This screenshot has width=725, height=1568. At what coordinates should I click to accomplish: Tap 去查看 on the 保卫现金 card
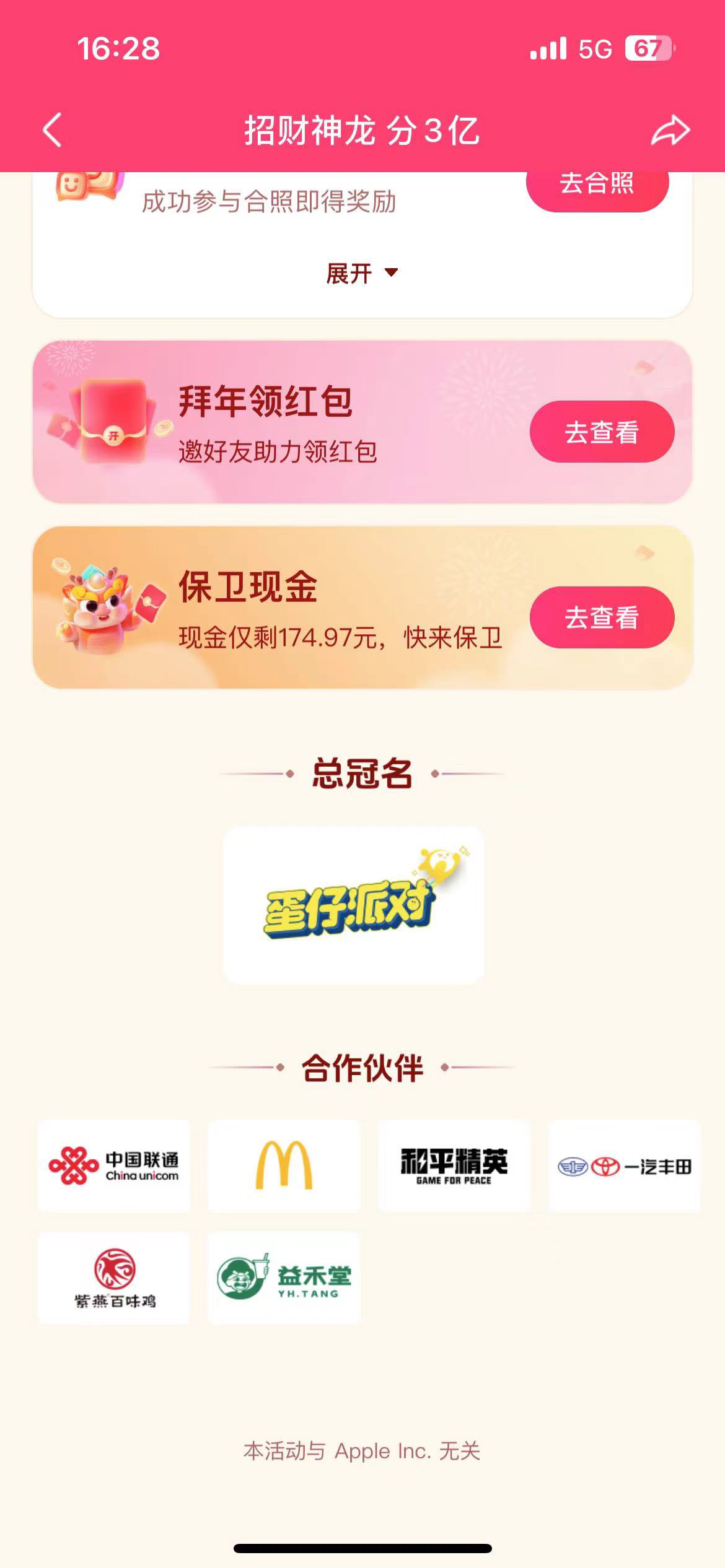(x=602, y=617)
